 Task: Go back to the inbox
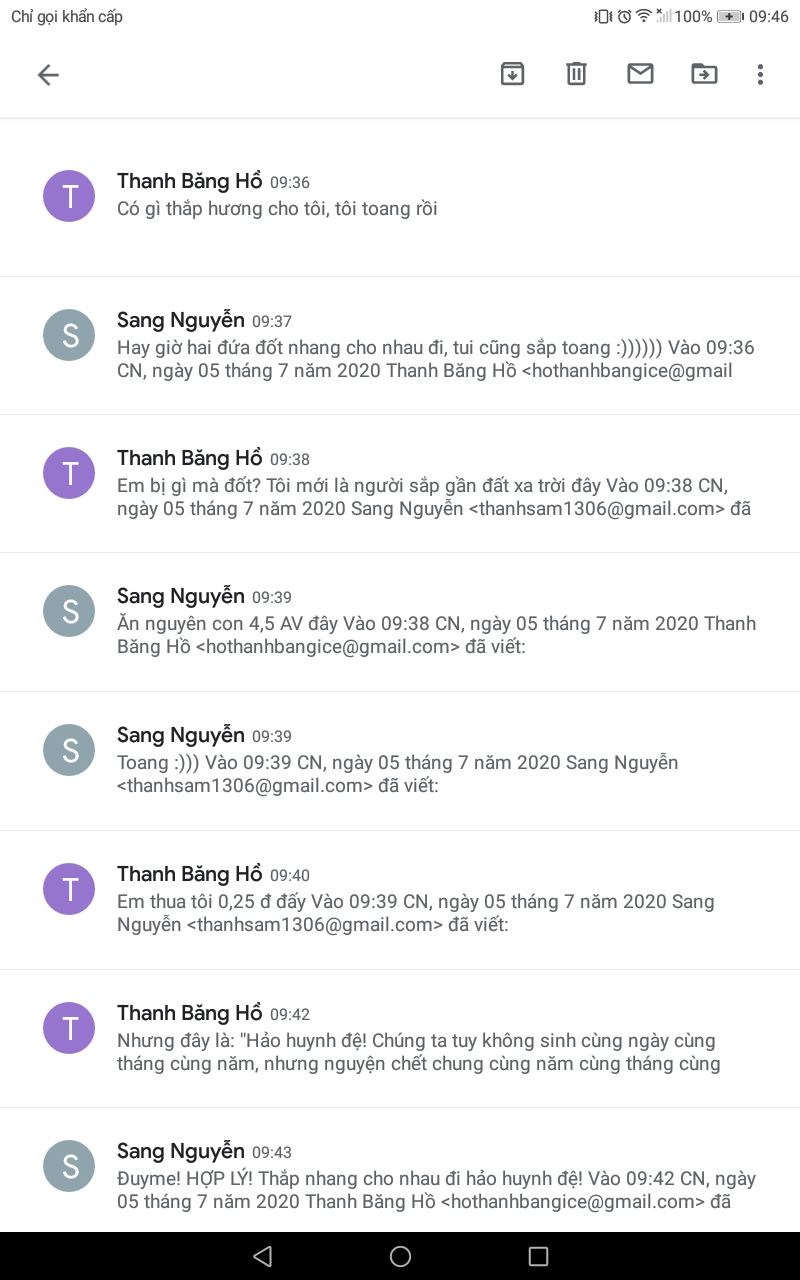[x=48, y=75]
